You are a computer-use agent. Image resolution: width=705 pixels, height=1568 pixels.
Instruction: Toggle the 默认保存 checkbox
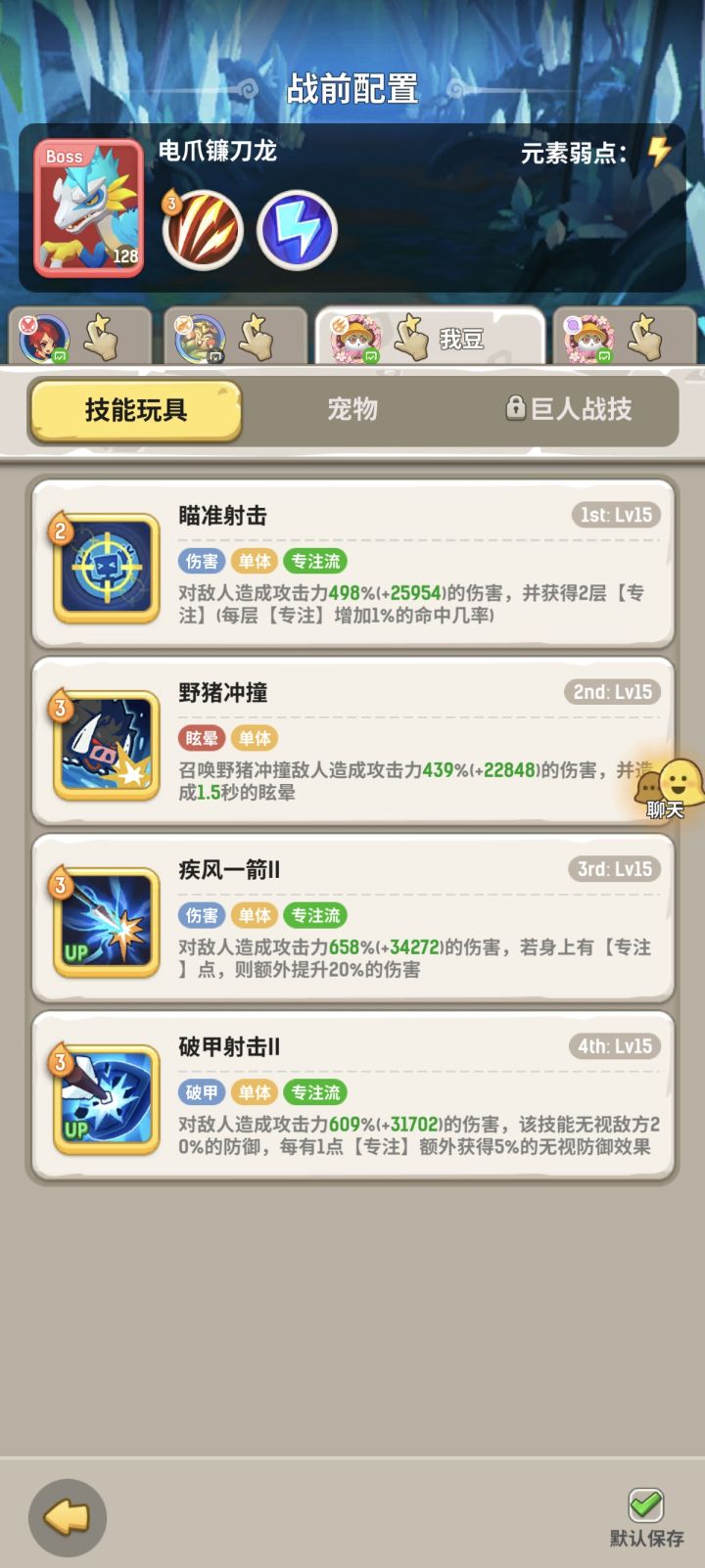tap(645, 1503)
